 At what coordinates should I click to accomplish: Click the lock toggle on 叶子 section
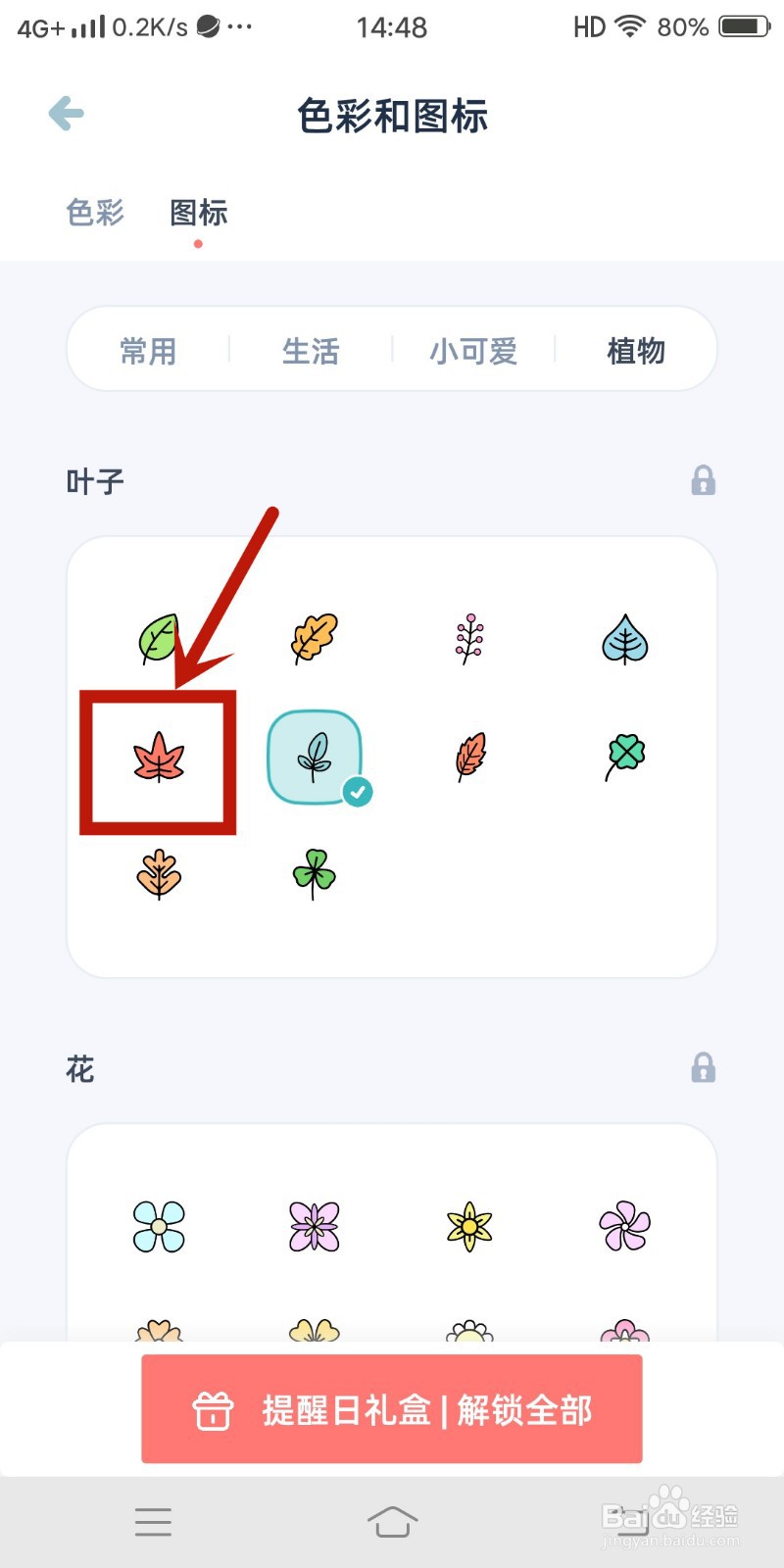[702, 480]
